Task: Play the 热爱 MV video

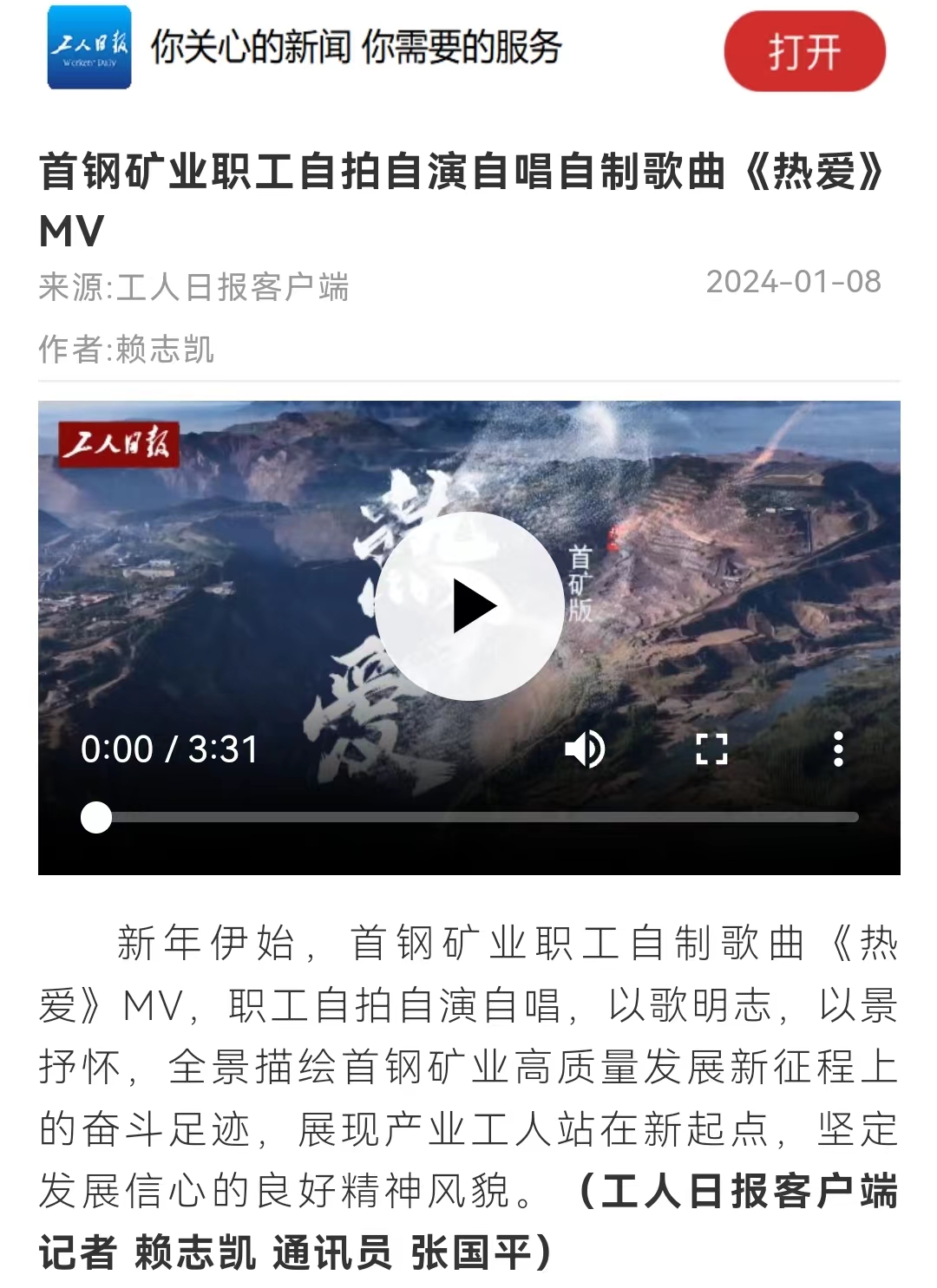Action: pos(469,606)
